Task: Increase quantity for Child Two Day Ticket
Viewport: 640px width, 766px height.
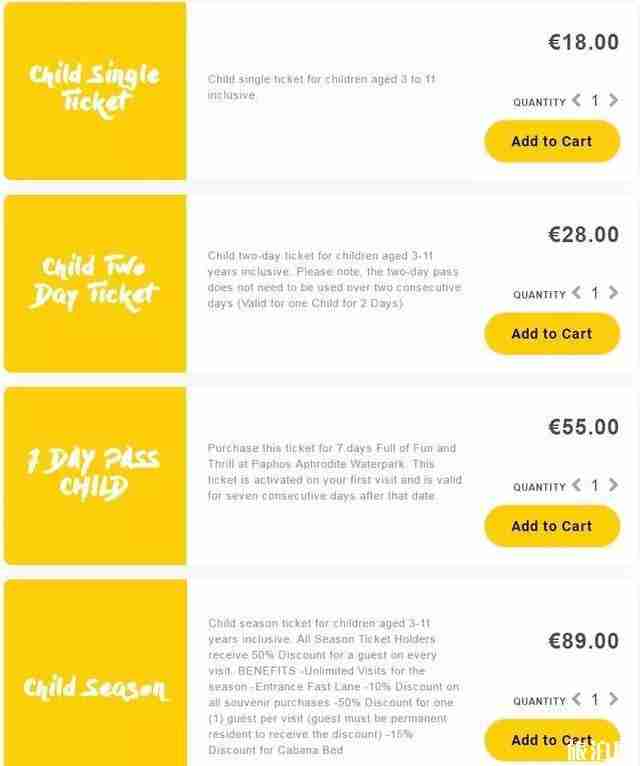Action: [613, 293]
